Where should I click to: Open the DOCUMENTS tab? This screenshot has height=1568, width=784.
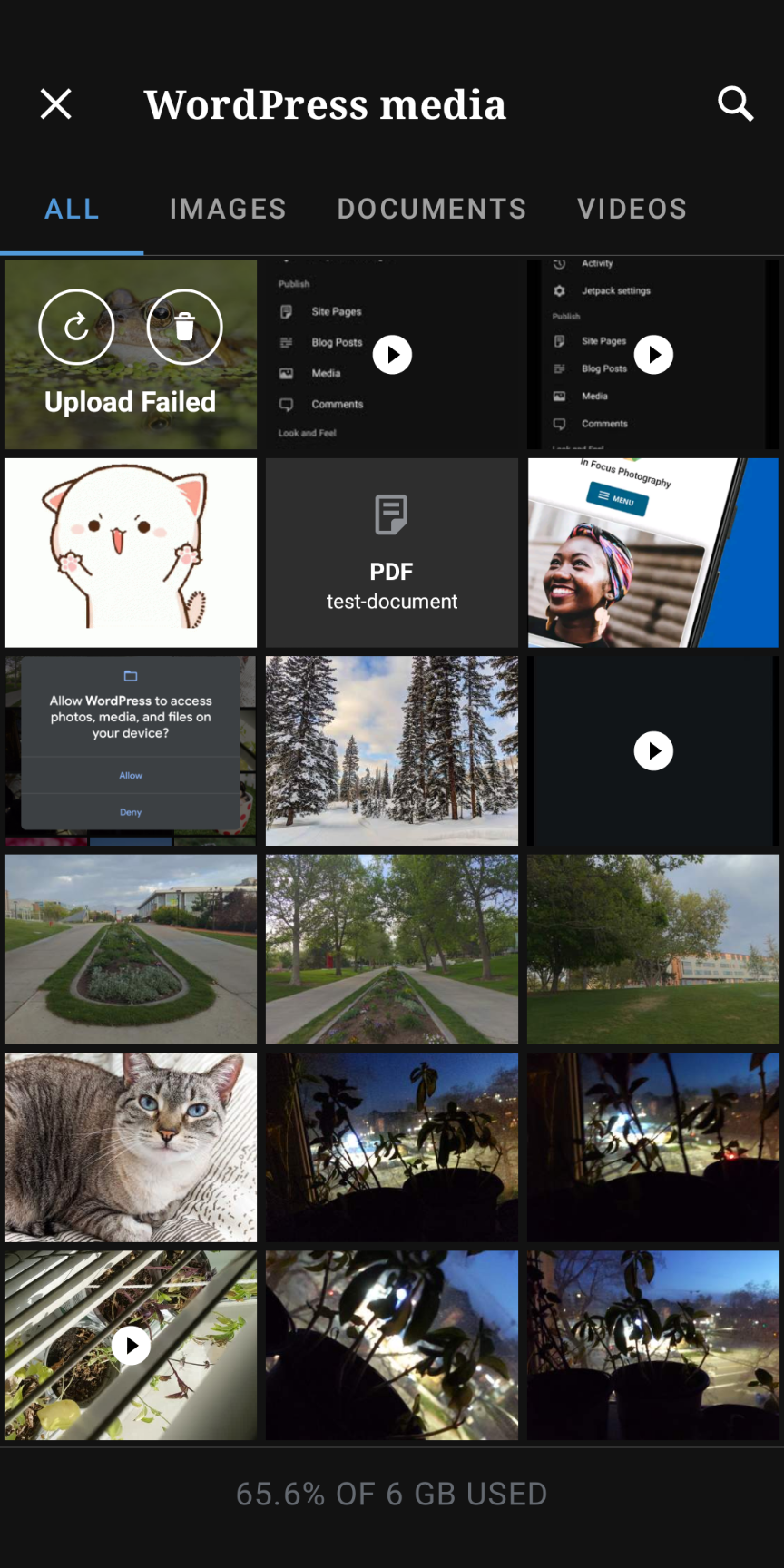click(431, 209)
